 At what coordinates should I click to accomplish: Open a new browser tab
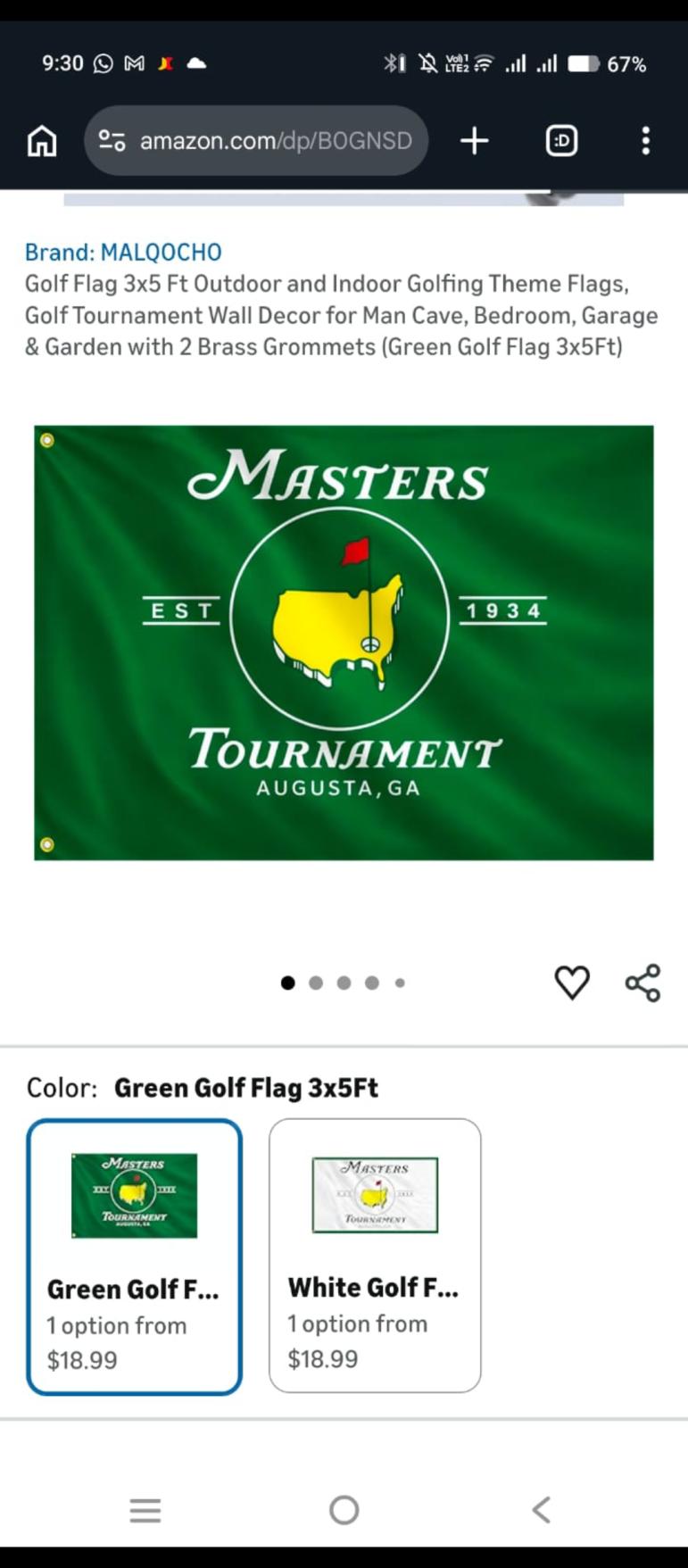click(475, 141)
